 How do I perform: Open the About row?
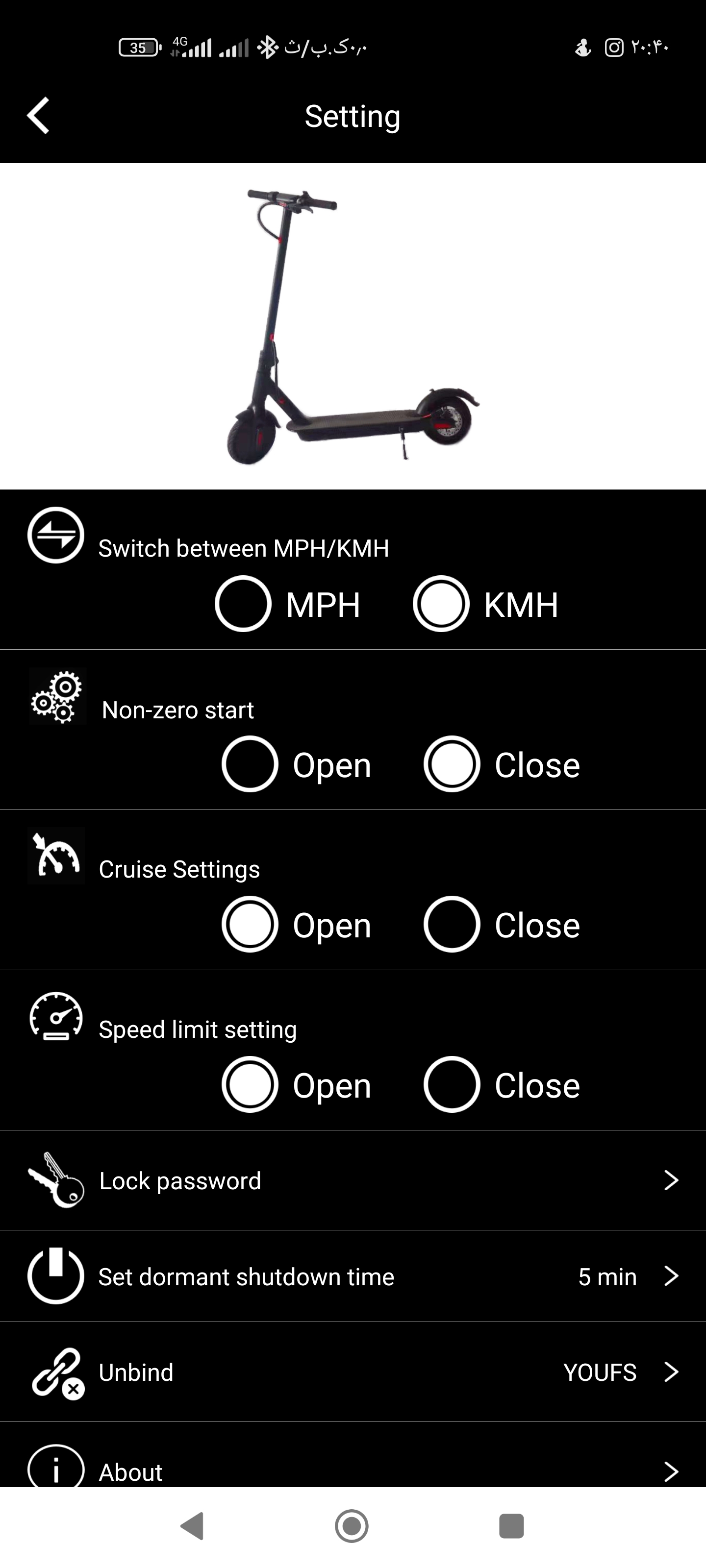(353, 1470)
